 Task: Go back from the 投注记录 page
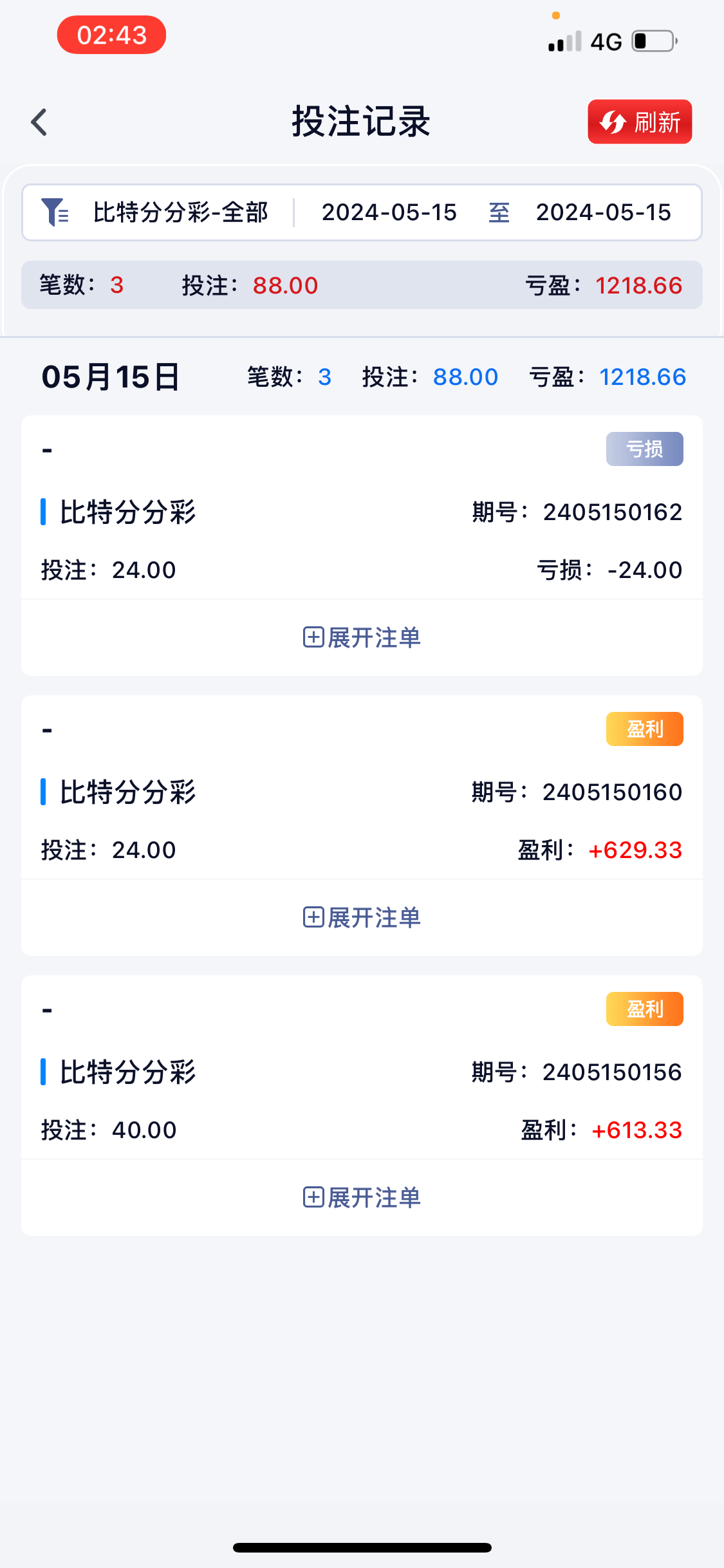coord(39,122)
